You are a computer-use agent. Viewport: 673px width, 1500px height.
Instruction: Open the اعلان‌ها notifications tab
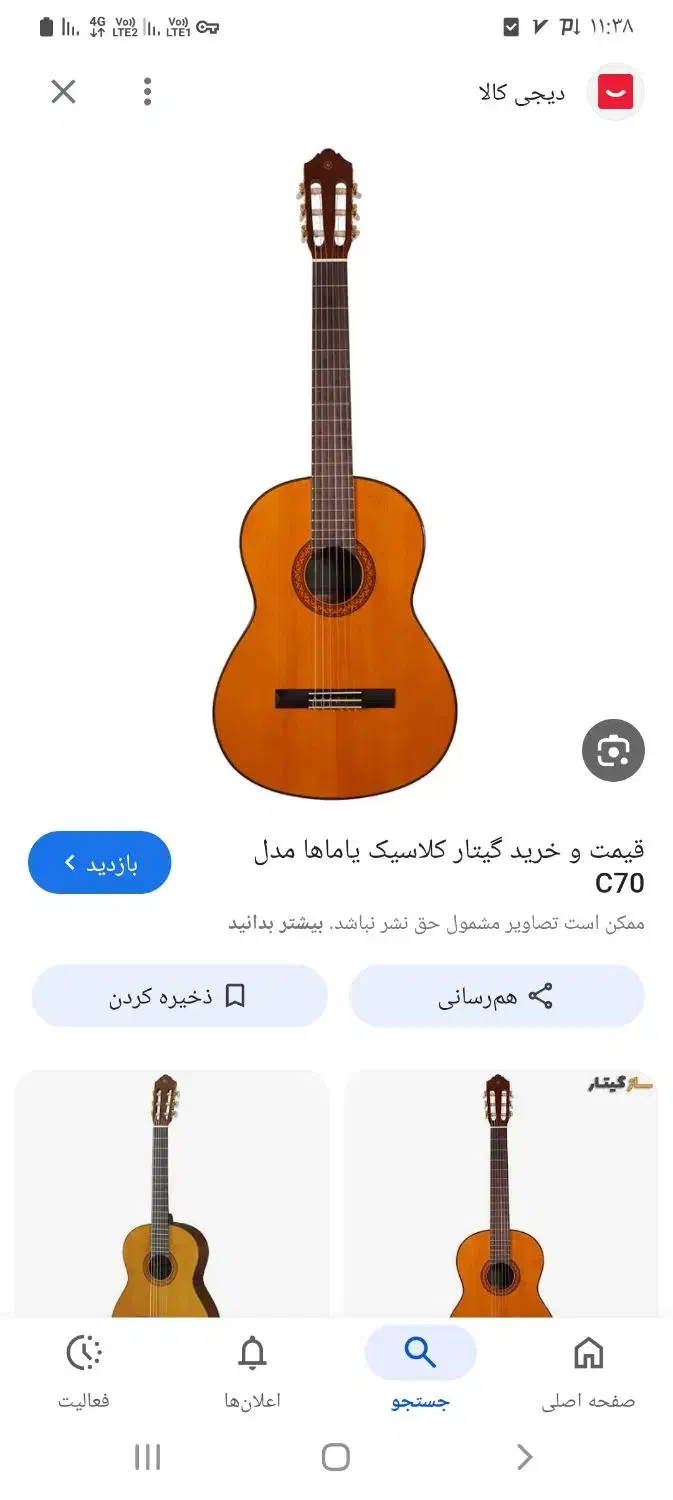(252, 1370)
